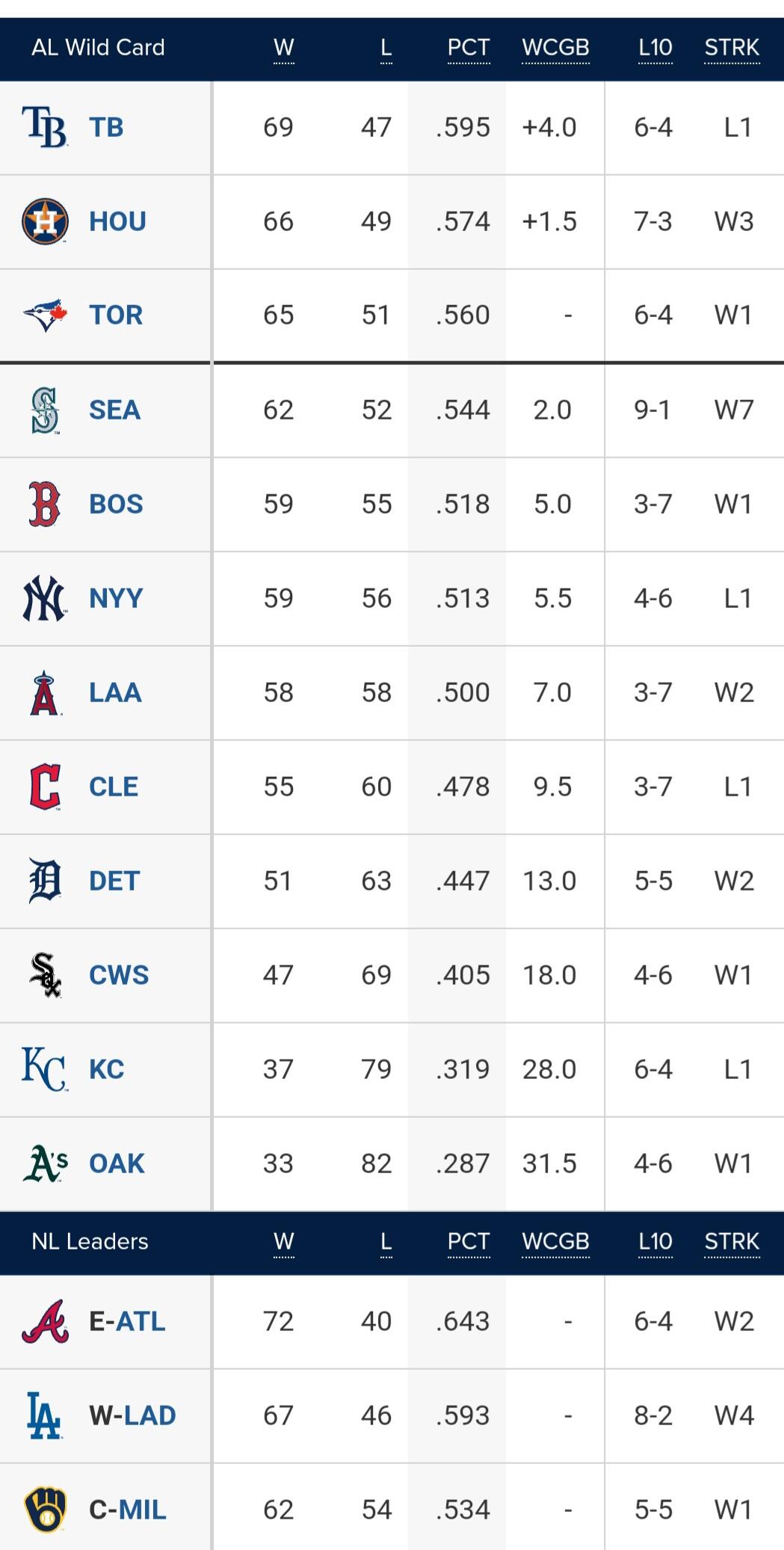The image size is (784, 1550).
Task: Tap the PCT header in AL Wild Card
Action: pyautogui.click(x=469, y=48)
